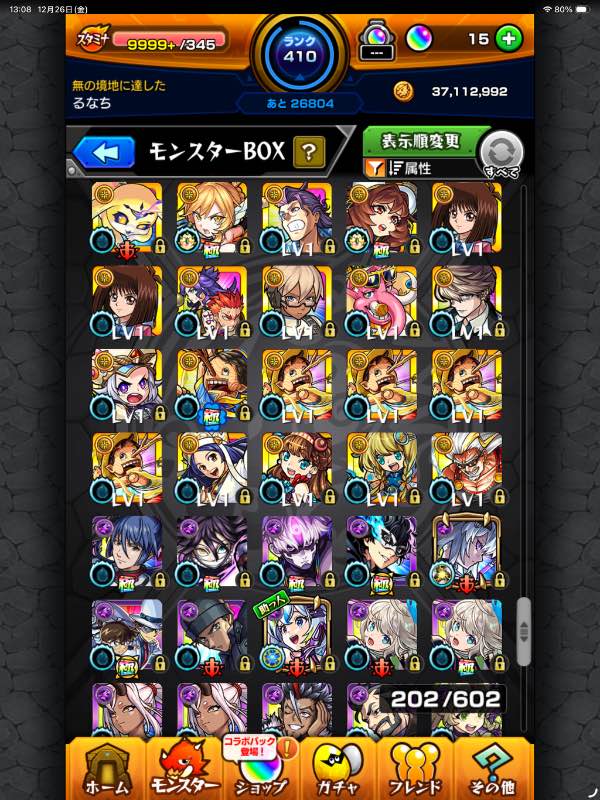This screenshot has width=600, height=800.
Task: Select the blue-haired dark monster tile
Action: click(x=126, y=550)
